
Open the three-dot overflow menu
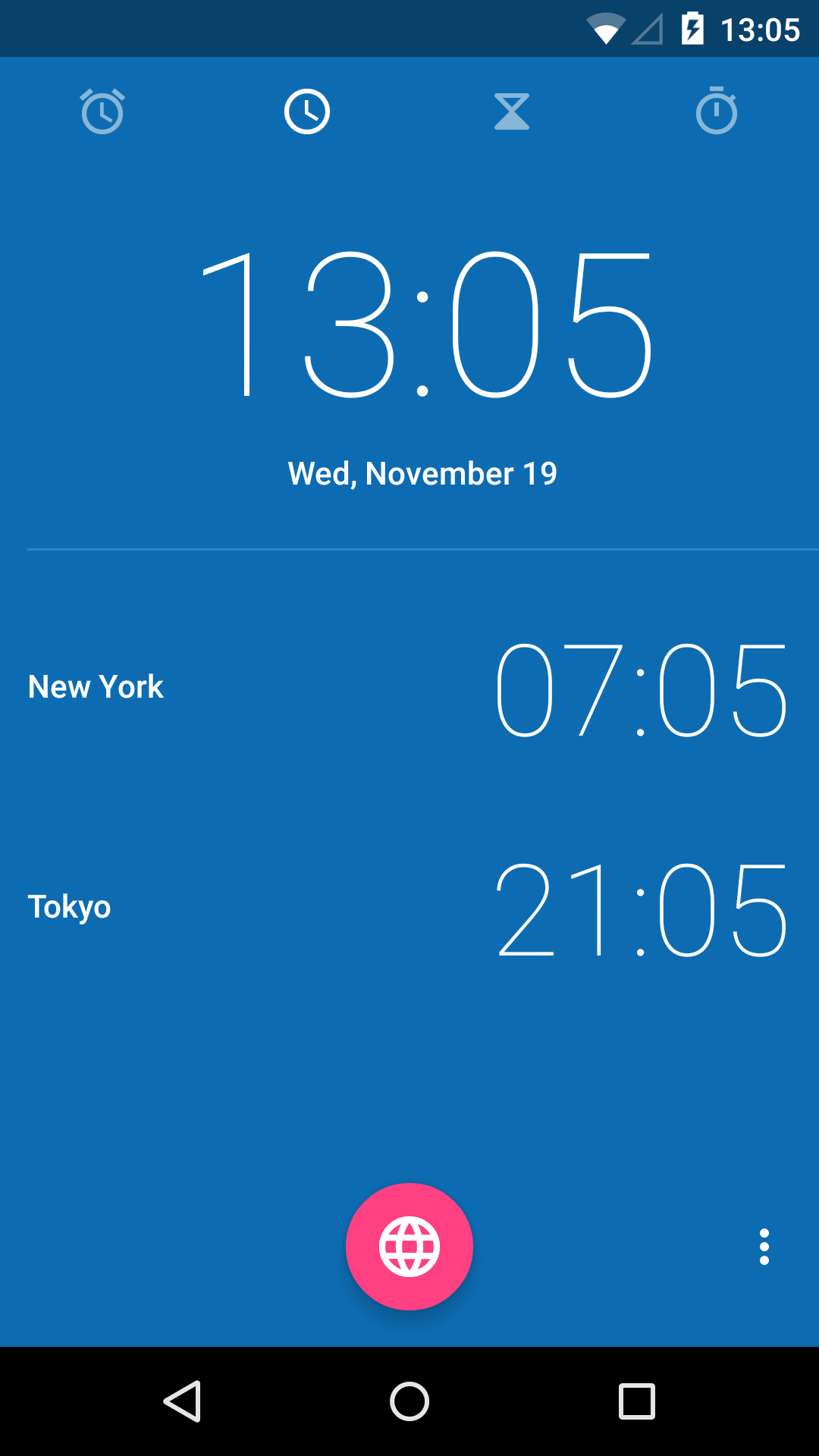764,1247
